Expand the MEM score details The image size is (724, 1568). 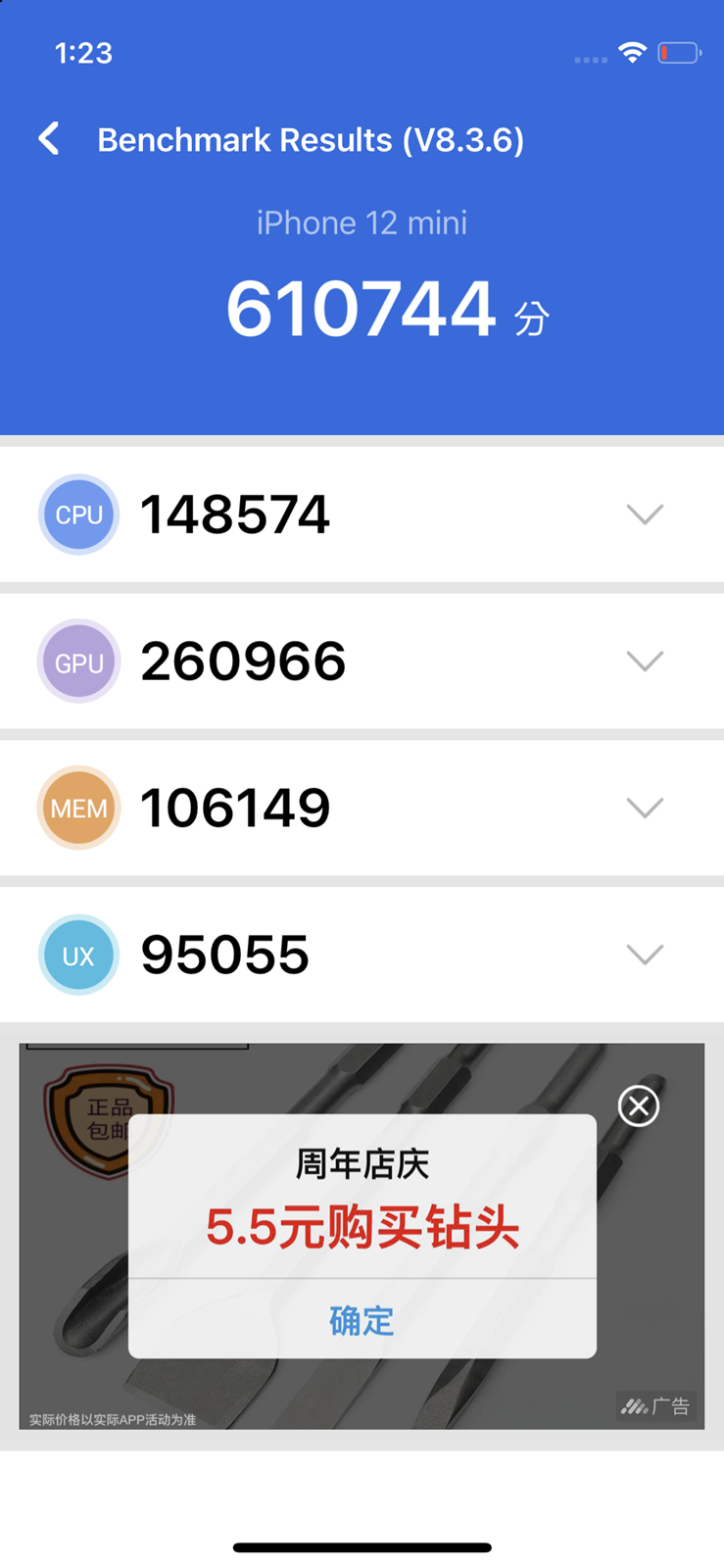645,808
